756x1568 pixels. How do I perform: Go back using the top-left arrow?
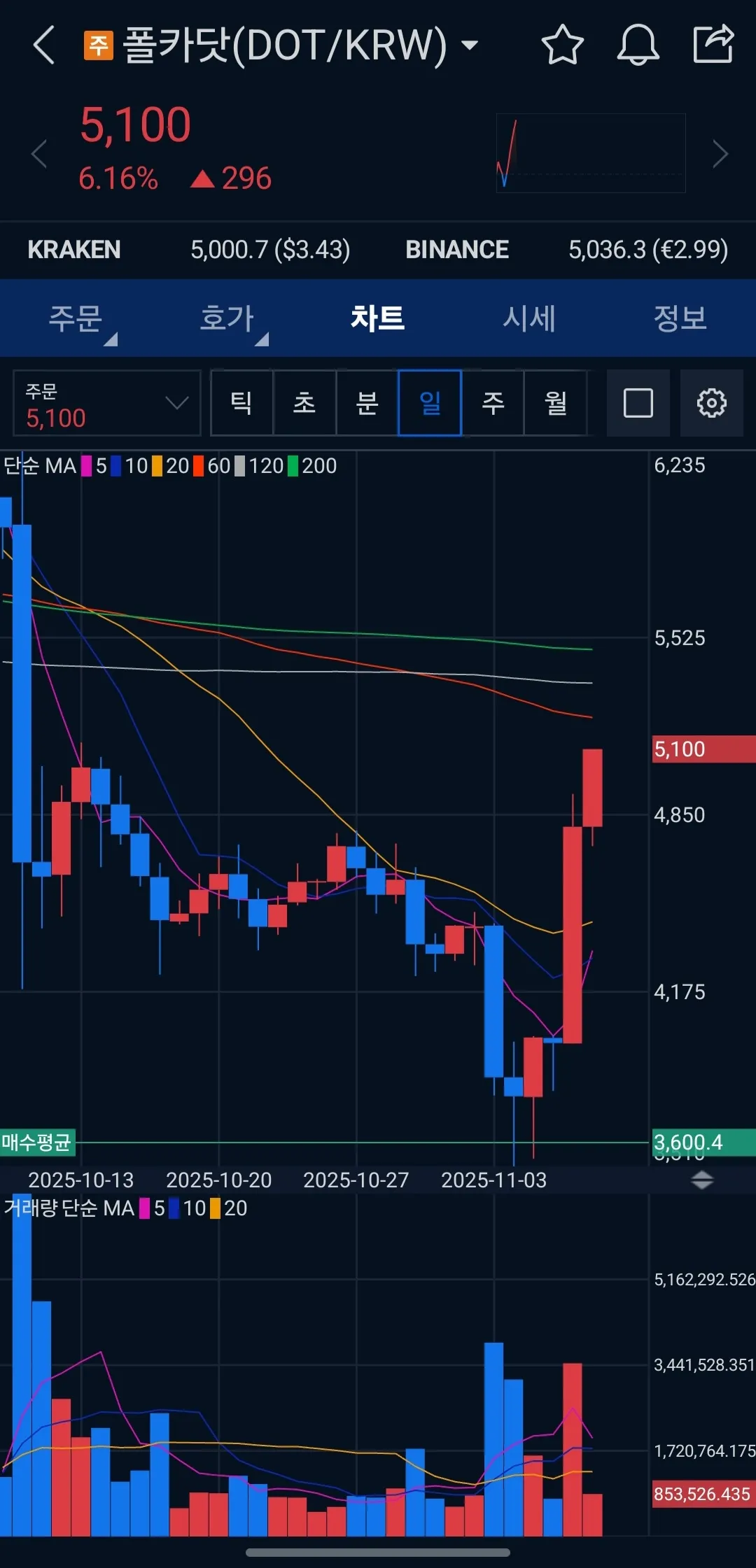tap(44, 45)
